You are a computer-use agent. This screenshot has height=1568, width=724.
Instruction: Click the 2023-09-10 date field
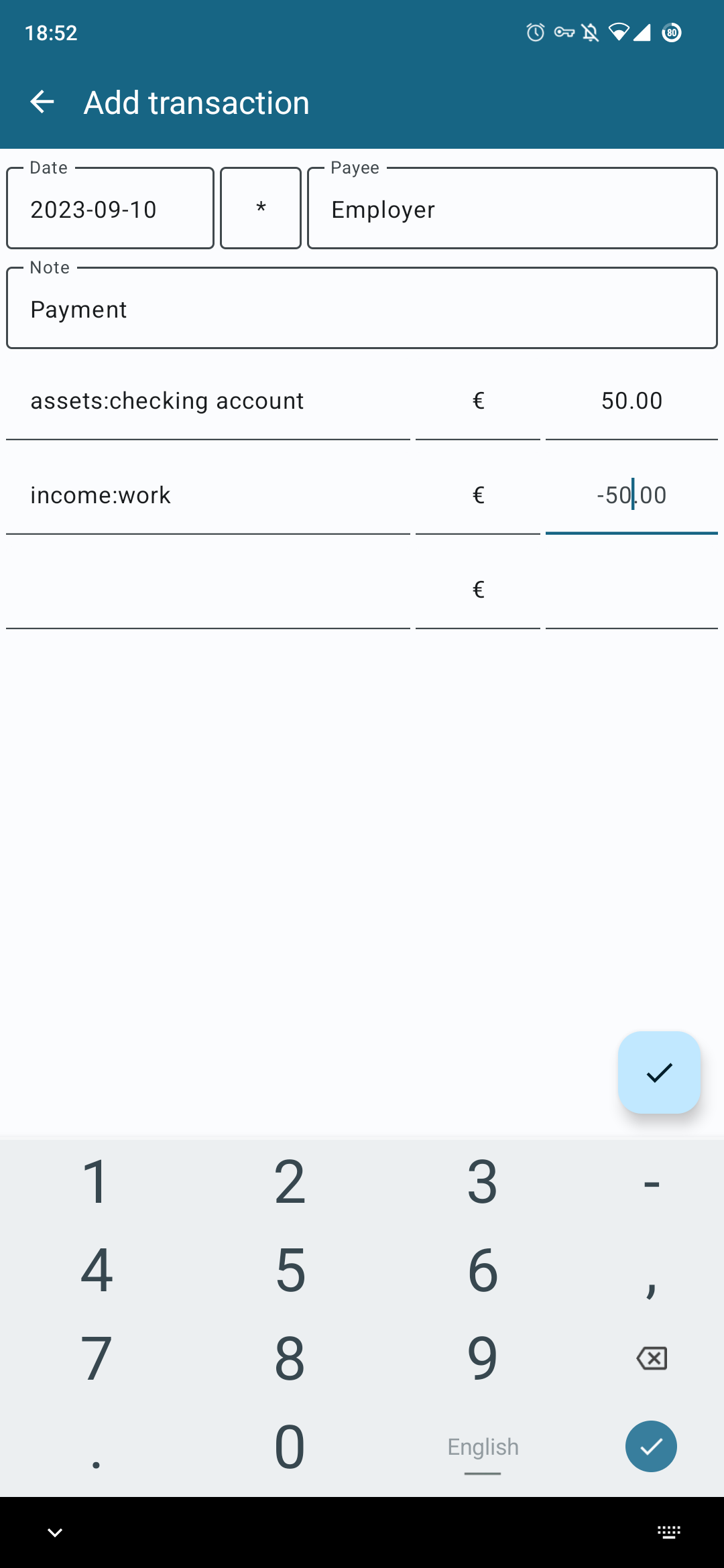(x=109, y=208)
